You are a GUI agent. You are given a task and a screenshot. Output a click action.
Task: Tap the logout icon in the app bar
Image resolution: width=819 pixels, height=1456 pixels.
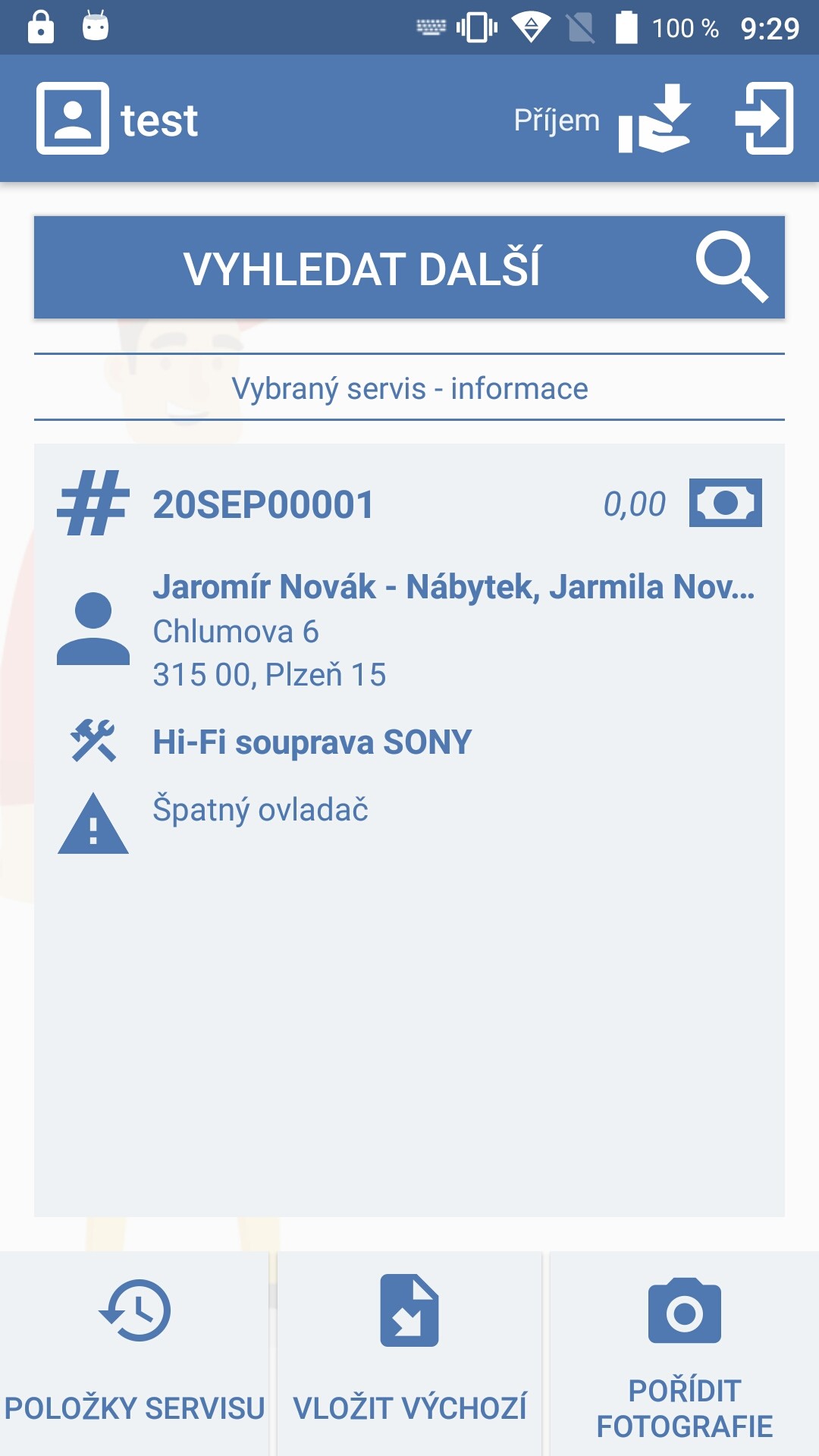[764, 118]
